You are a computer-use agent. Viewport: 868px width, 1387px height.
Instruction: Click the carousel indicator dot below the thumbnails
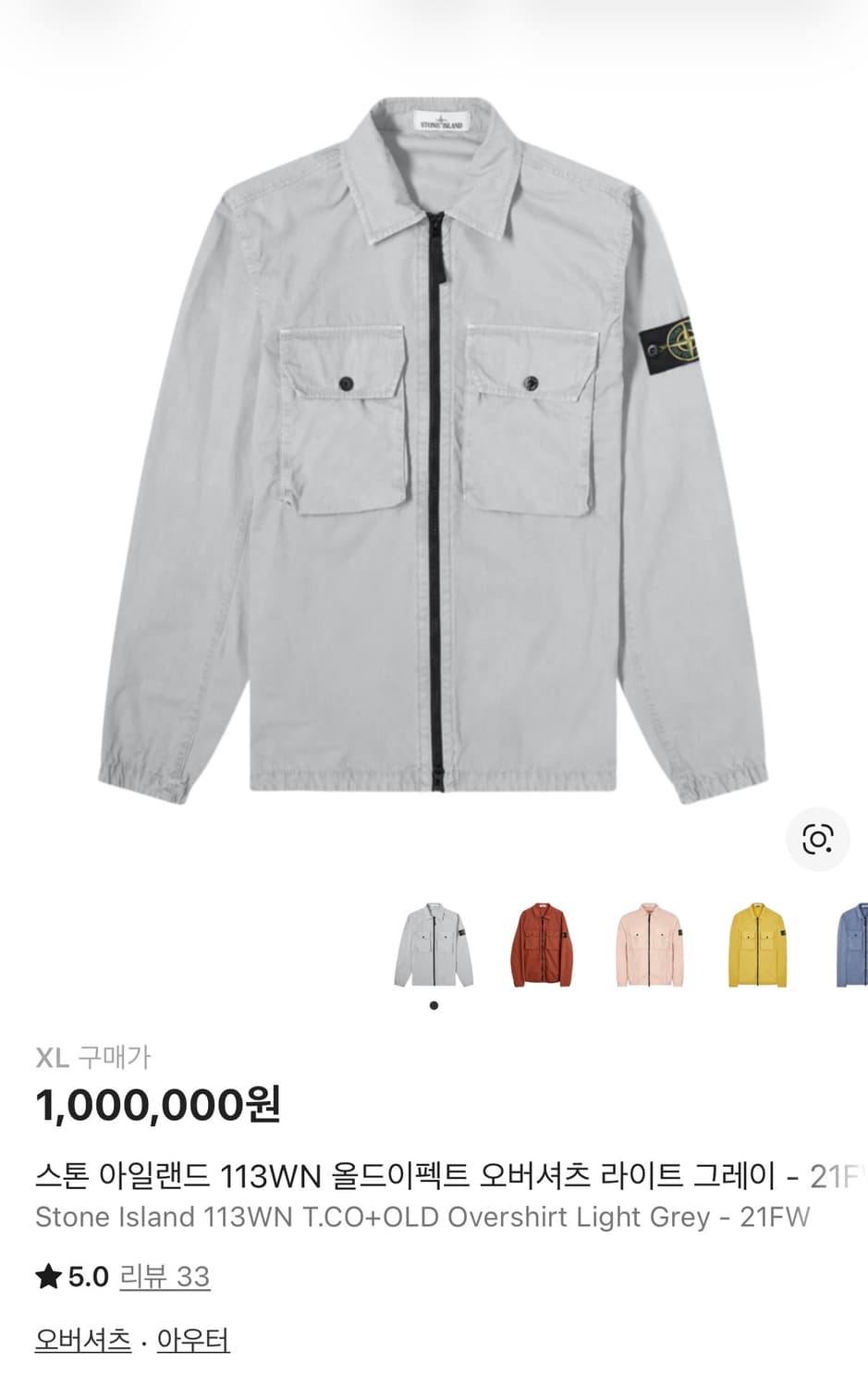[x=434, y=1003]
